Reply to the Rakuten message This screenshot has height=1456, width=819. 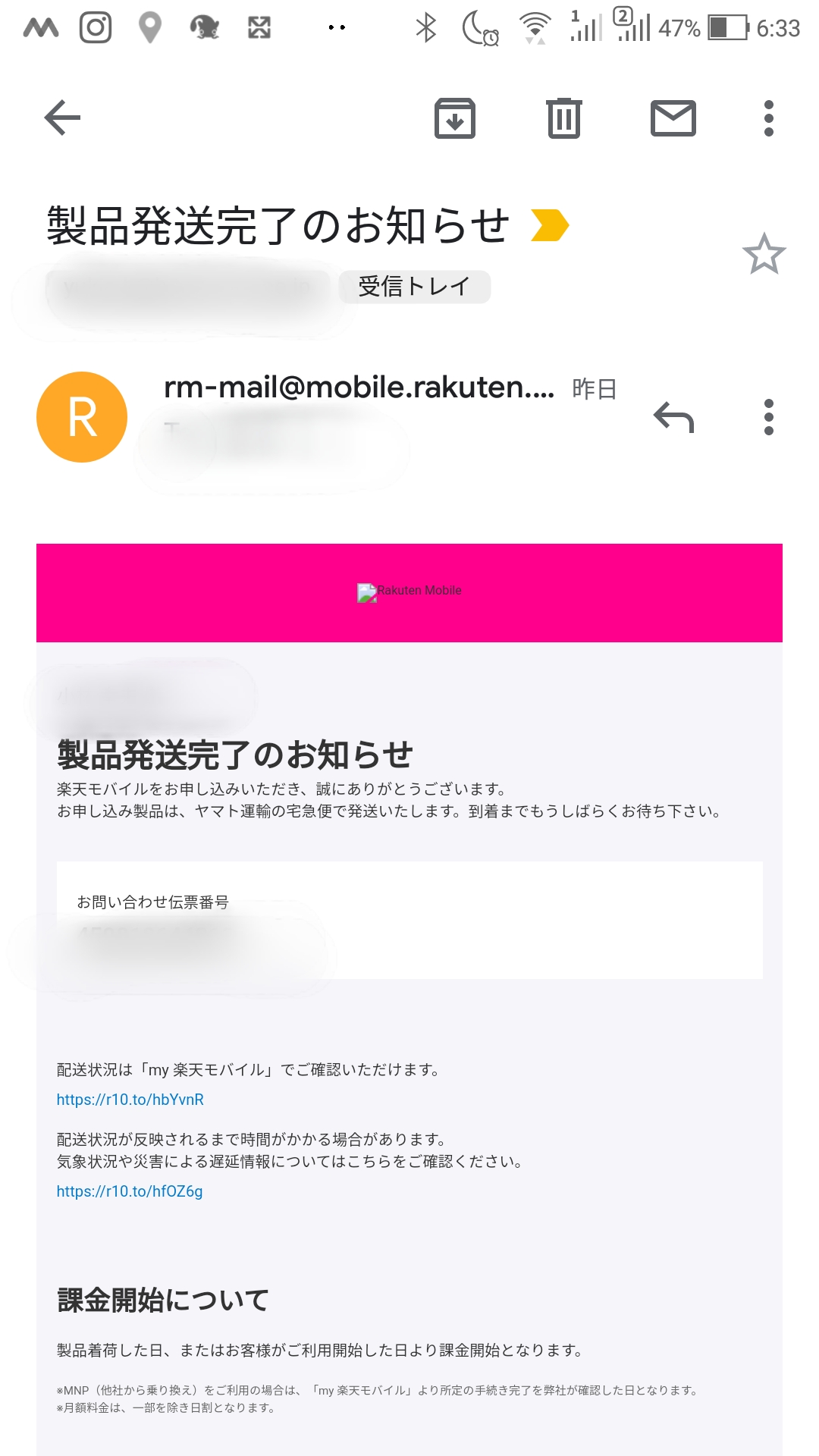pyautogui.click(x=673, y=417)
